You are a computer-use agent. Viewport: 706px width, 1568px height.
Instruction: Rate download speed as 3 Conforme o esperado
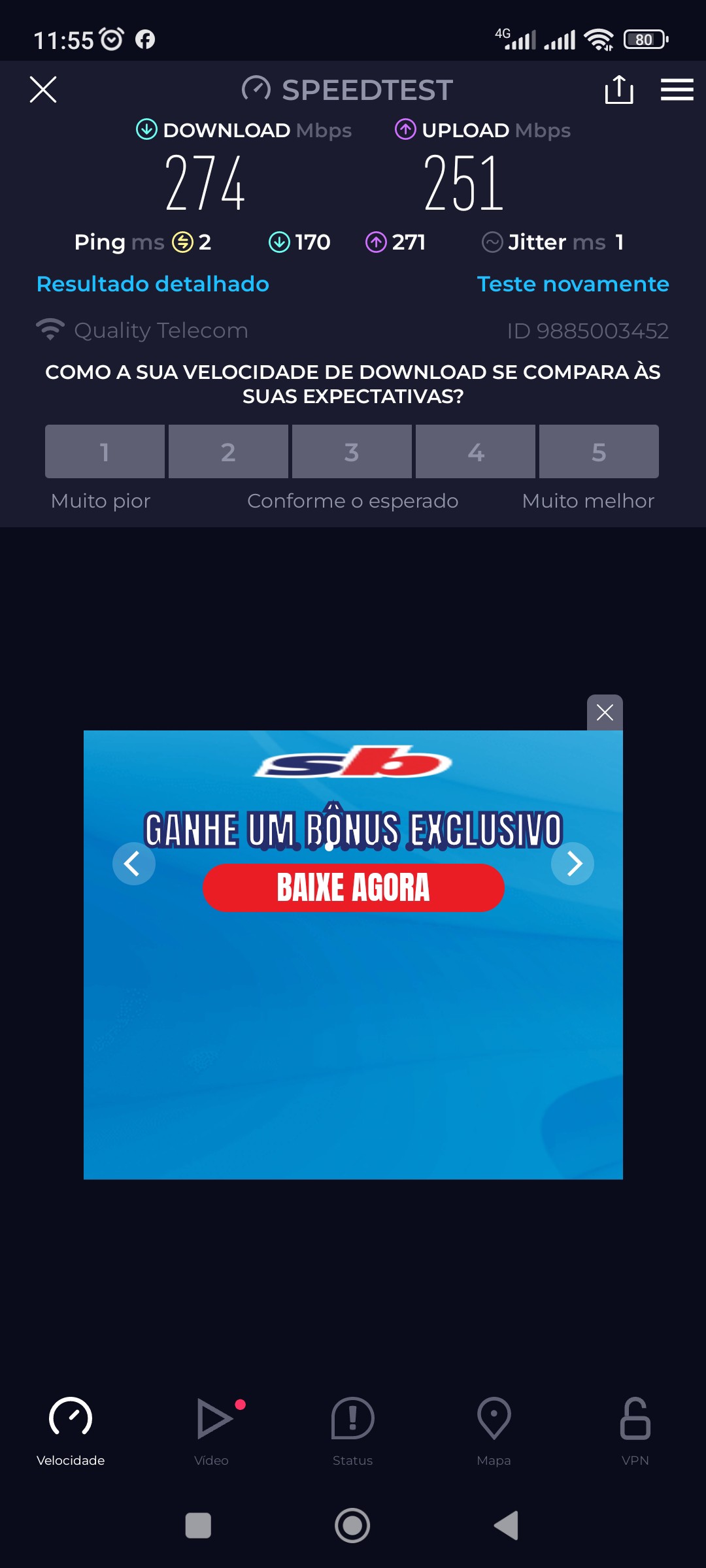(352, 451)
